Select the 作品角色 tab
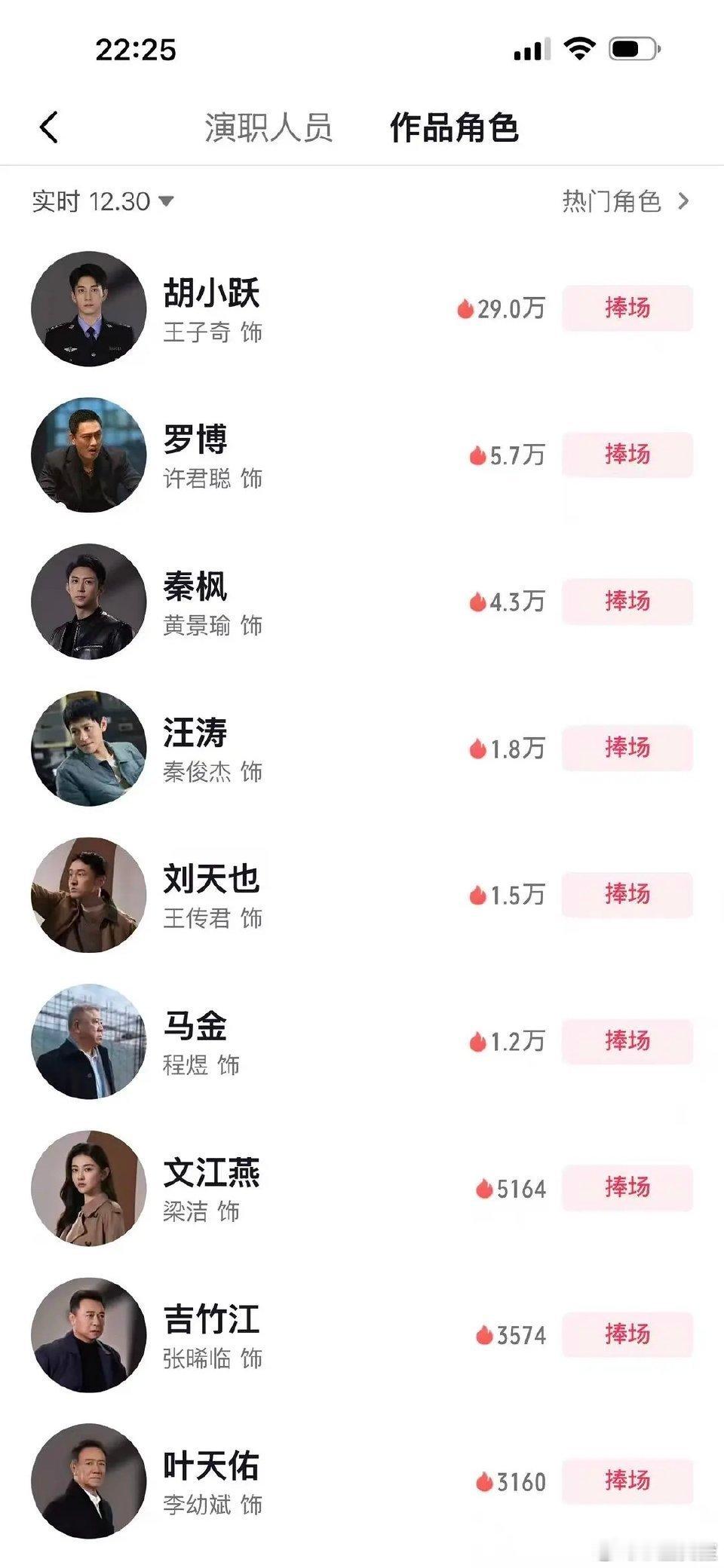This screenshot has width=724, height=1568. tap(456, 127)
